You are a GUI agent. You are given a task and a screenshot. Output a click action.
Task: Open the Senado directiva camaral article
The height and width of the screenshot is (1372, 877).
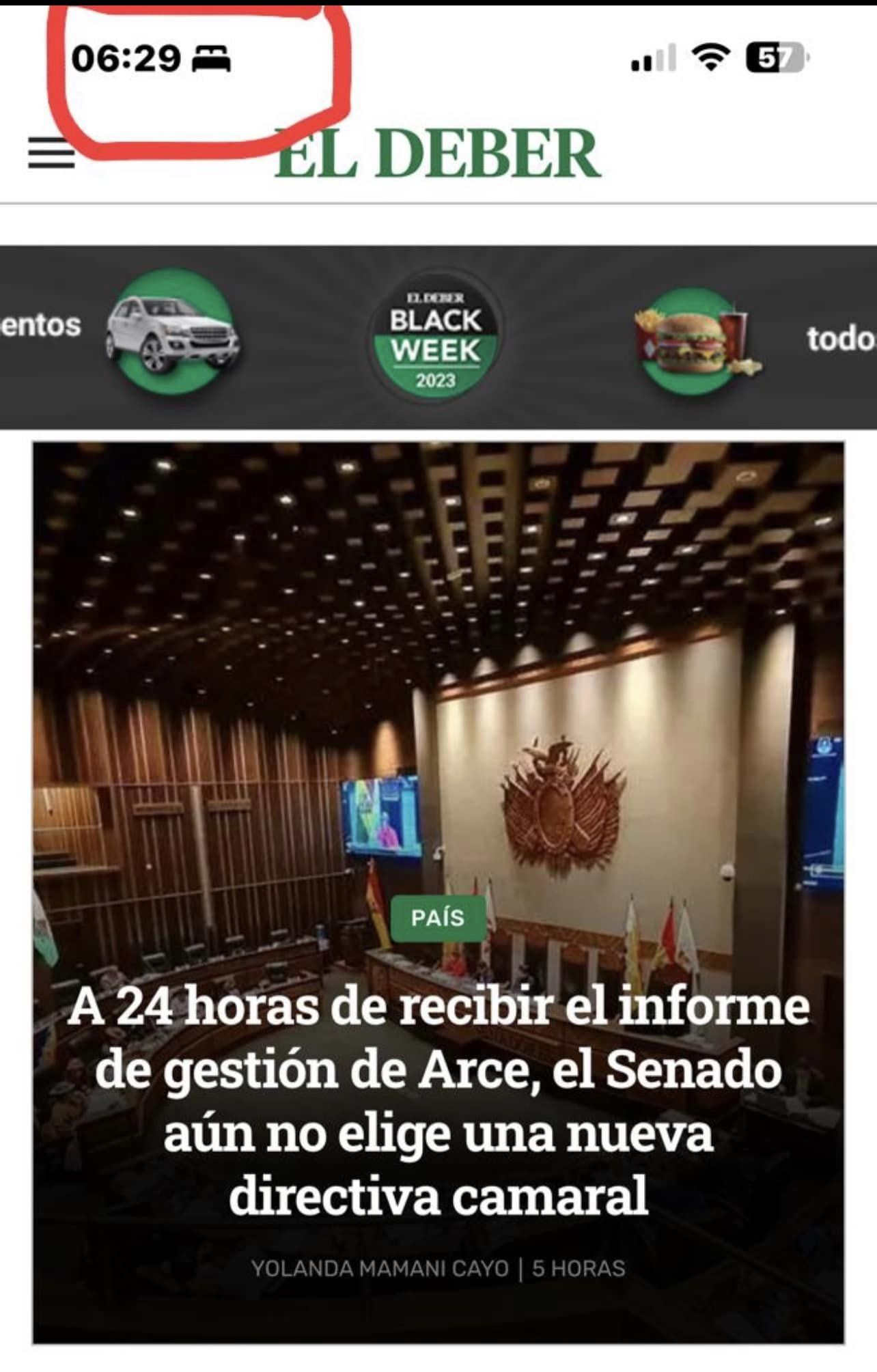click(x=438, y=1101)
